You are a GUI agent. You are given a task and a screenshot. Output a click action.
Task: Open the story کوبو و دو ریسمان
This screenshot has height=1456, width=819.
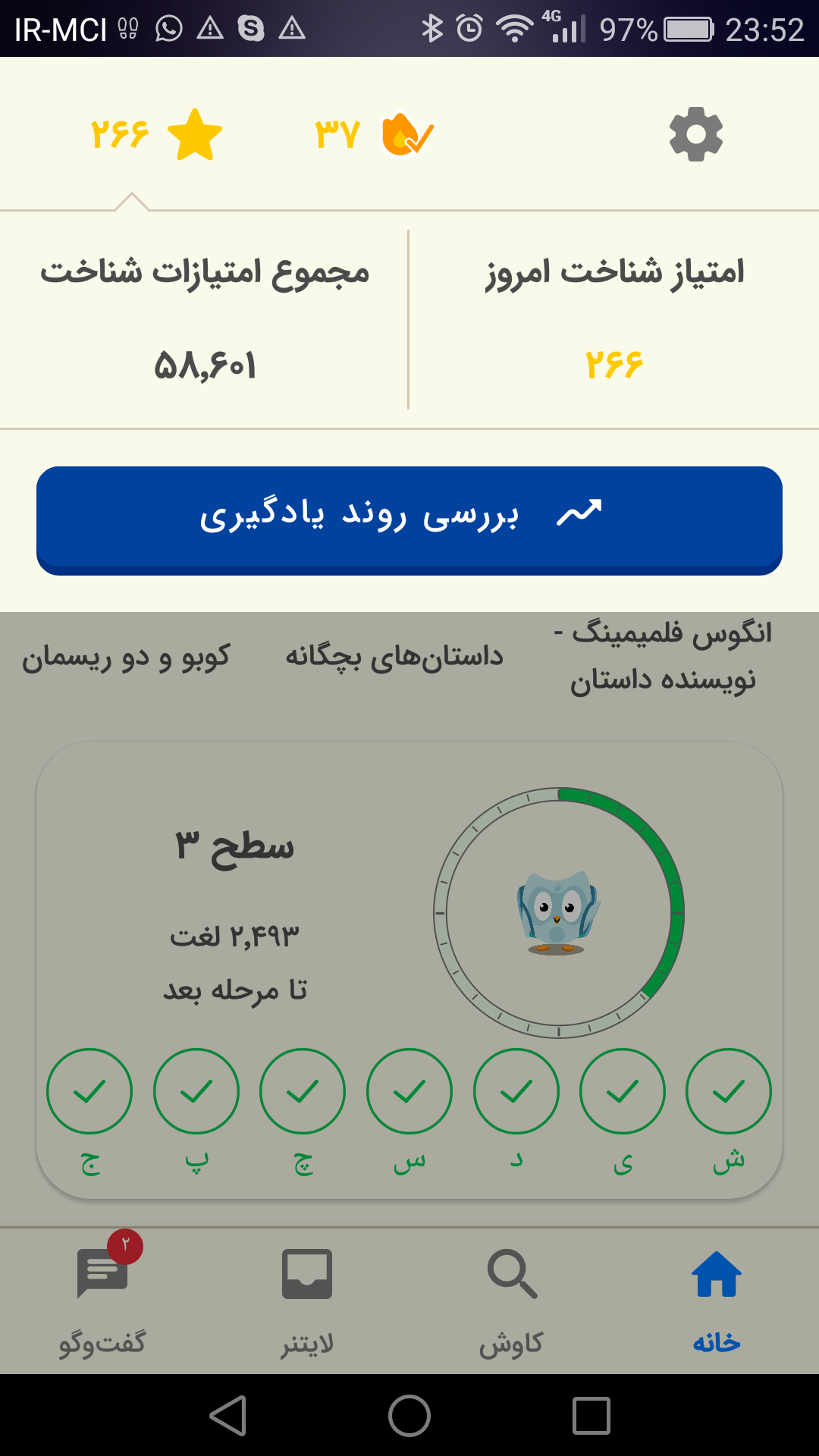tap(126, 657)
